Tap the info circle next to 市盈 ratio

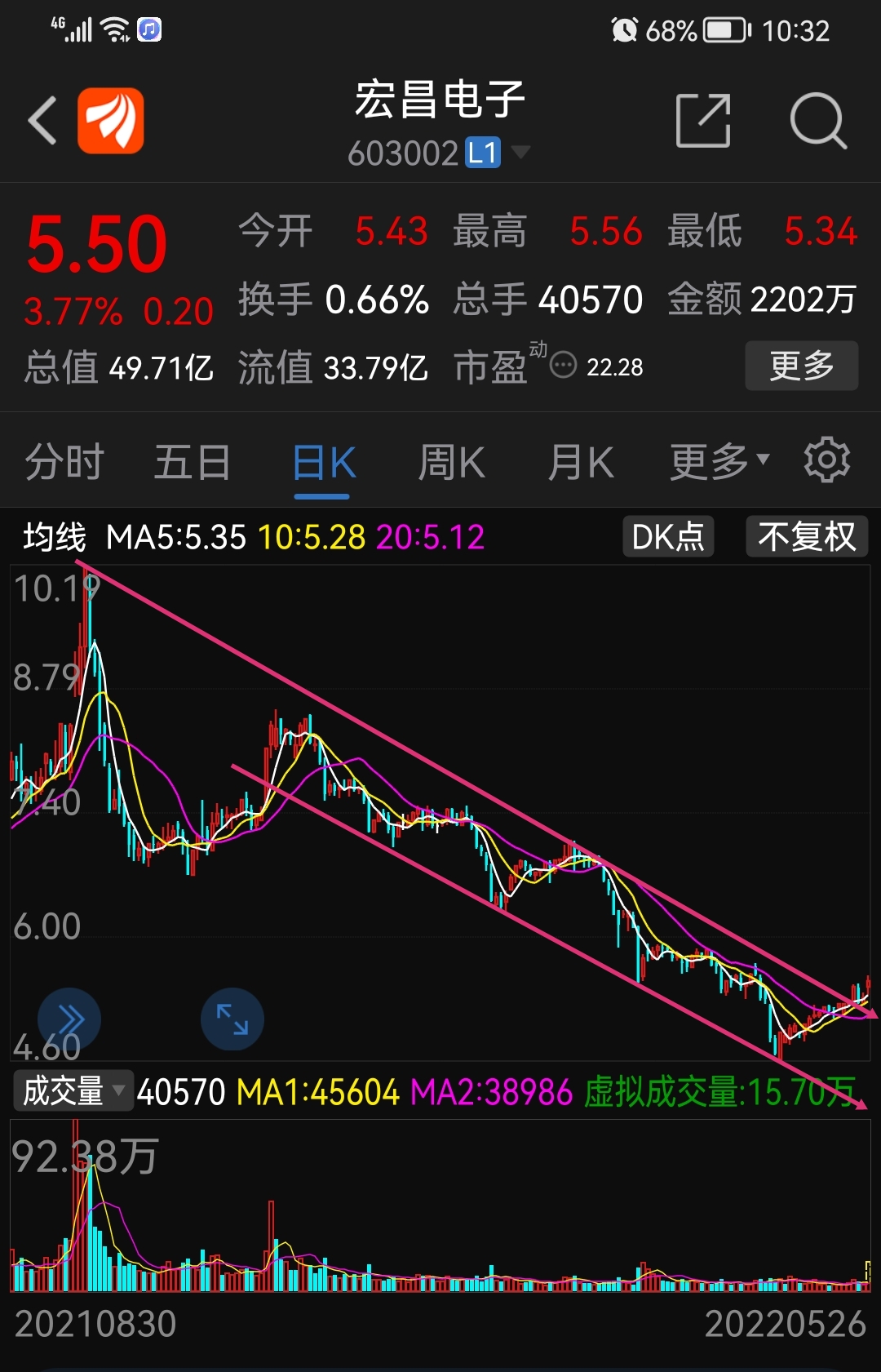(564, 366)
